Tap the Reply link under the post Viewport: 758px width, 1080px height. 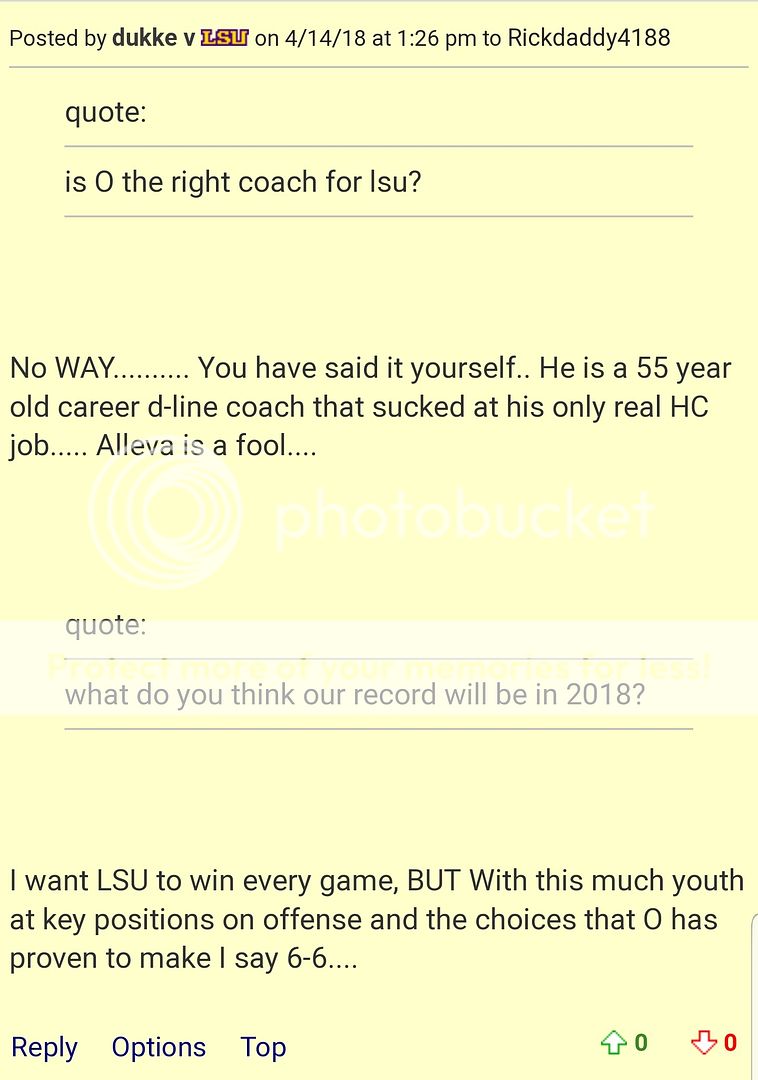tap(44, 1047)
